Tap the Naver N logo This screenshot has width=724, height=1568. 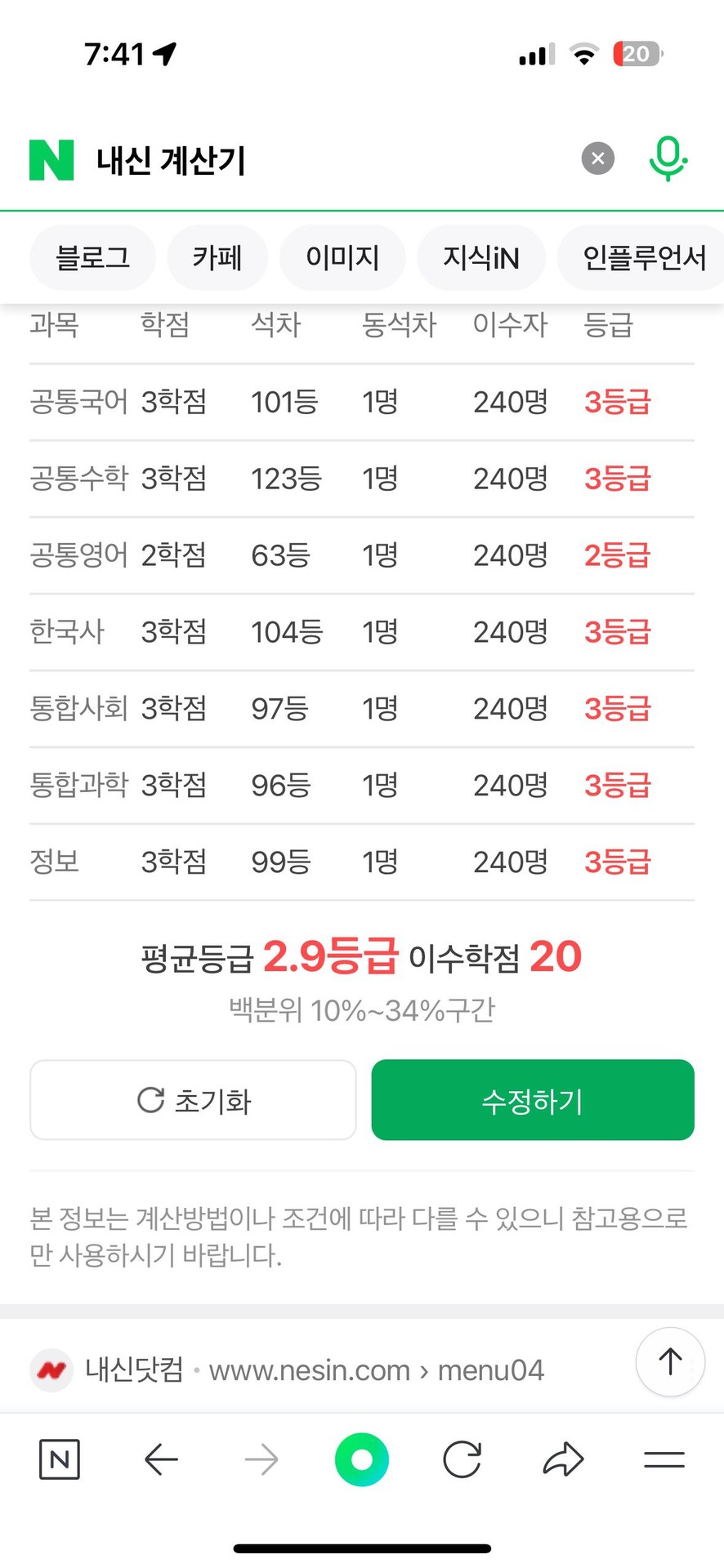point(51,159)
